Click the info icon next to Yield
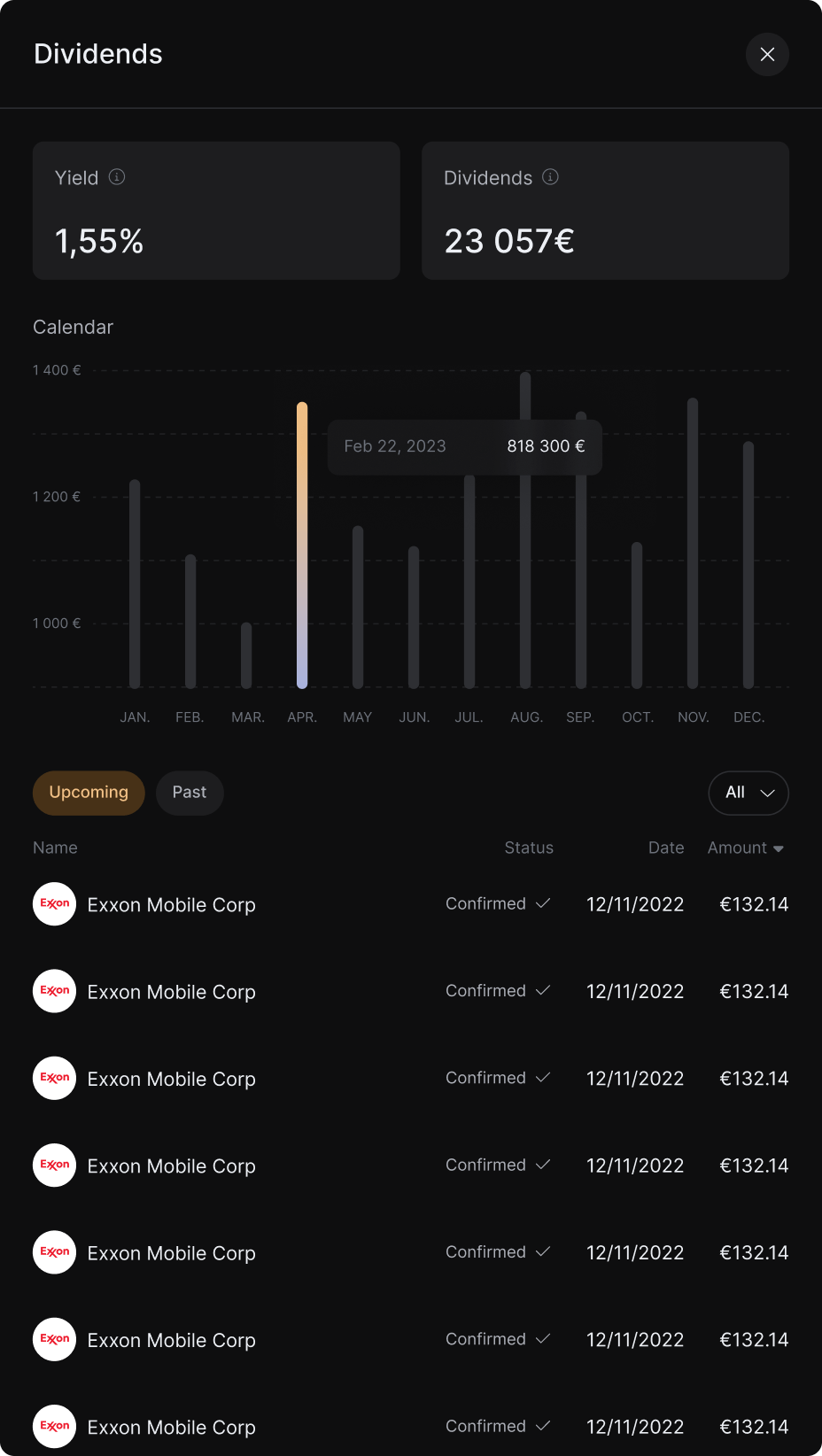Viewport: 822px width, 1456px height. tap(118, 177)
